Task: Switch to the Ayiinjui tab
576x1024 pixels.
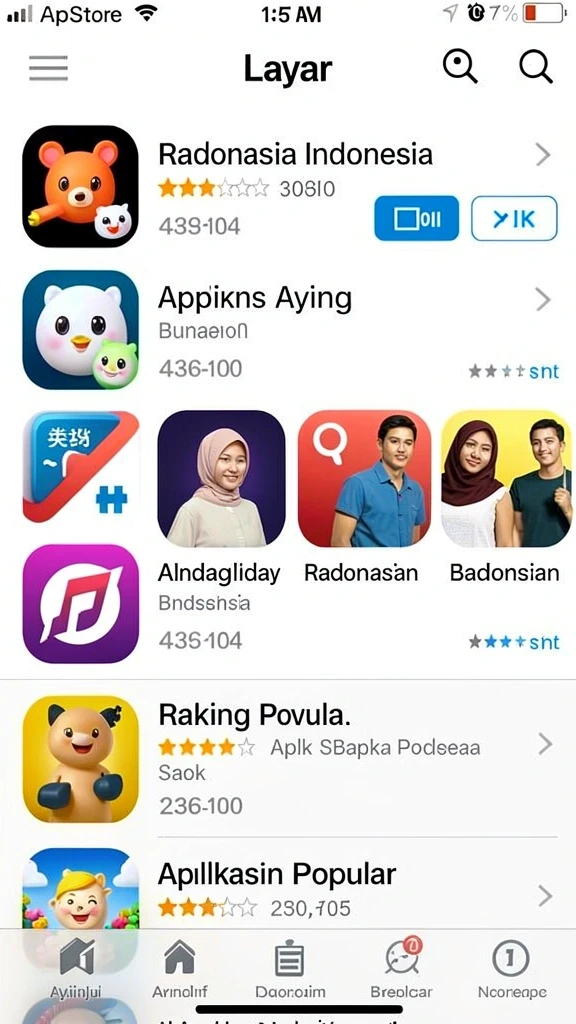Action: [x=76, y=969]
